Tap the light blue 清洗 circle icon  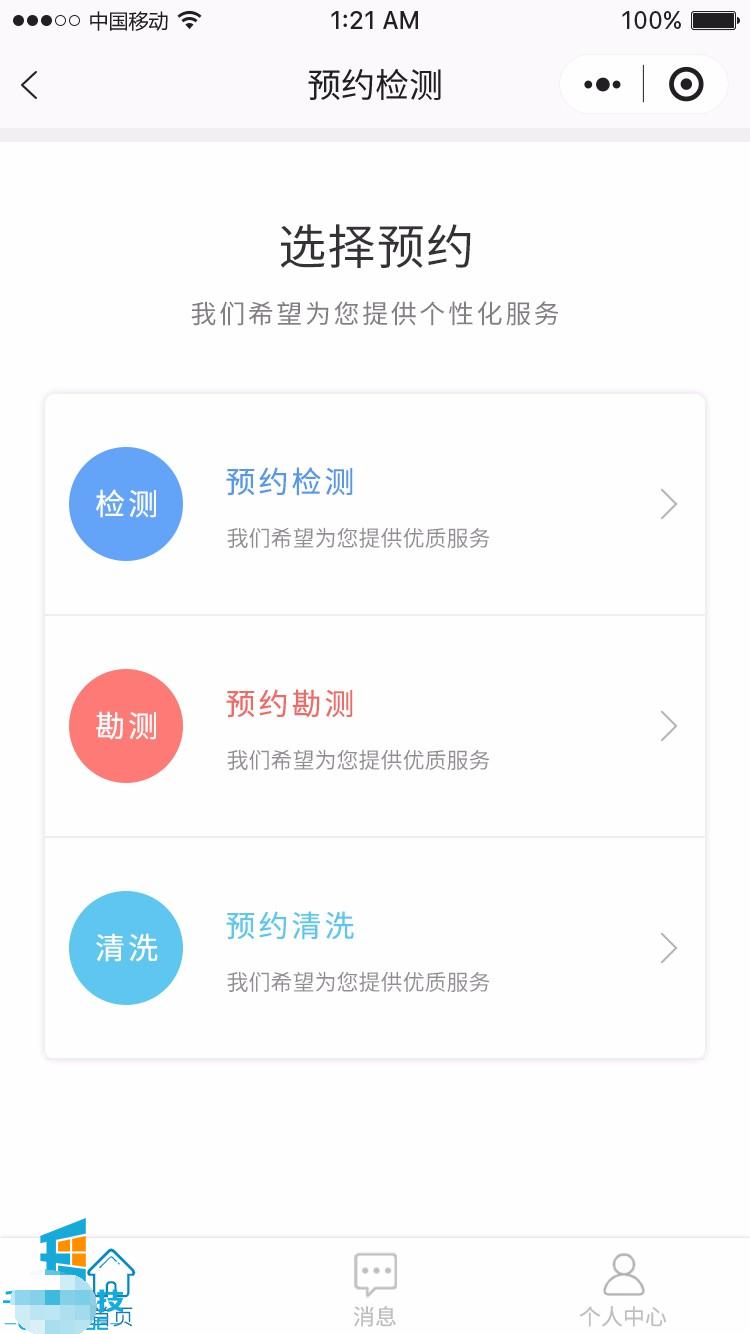[125, 947]
